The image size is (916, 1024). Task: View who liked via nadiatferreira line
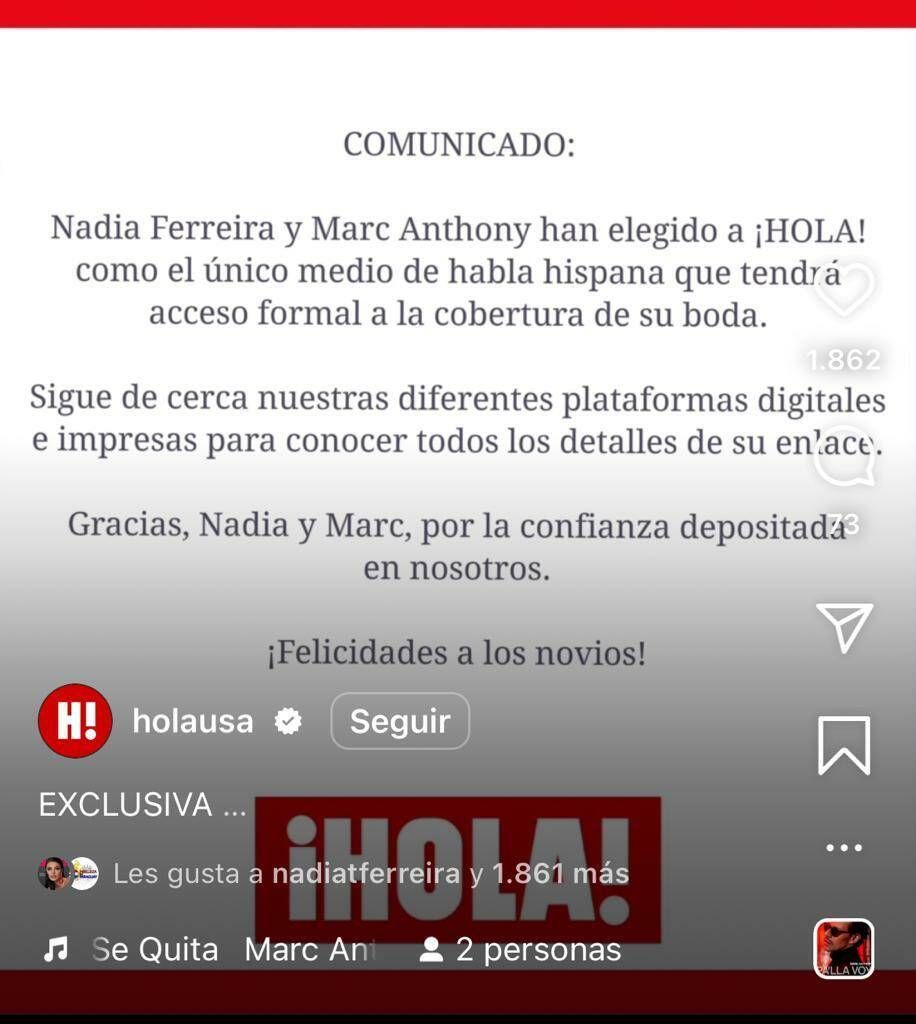[371, 874]
